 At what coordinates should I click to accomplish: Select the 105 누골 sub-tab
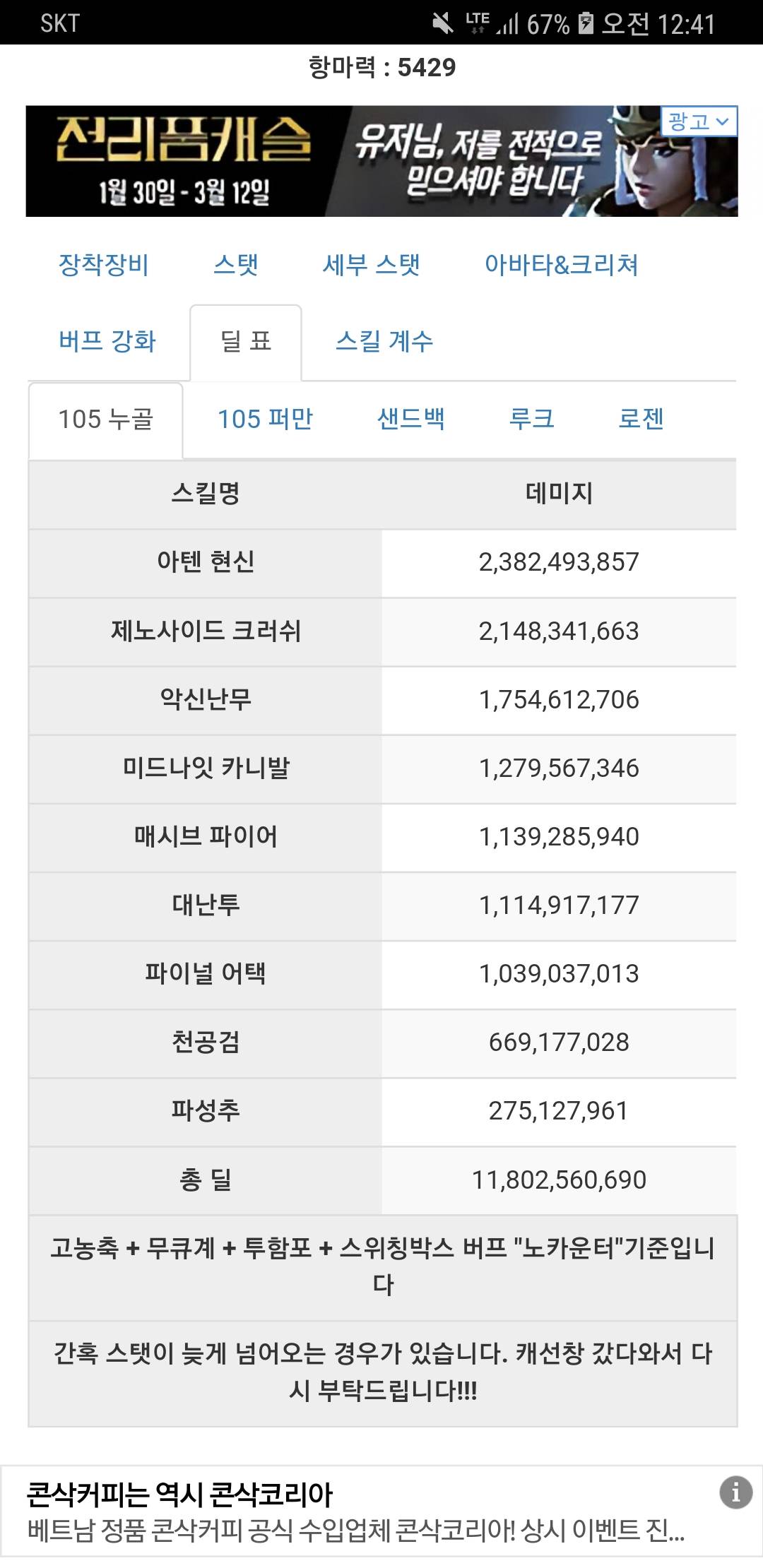tap(106, 420)
